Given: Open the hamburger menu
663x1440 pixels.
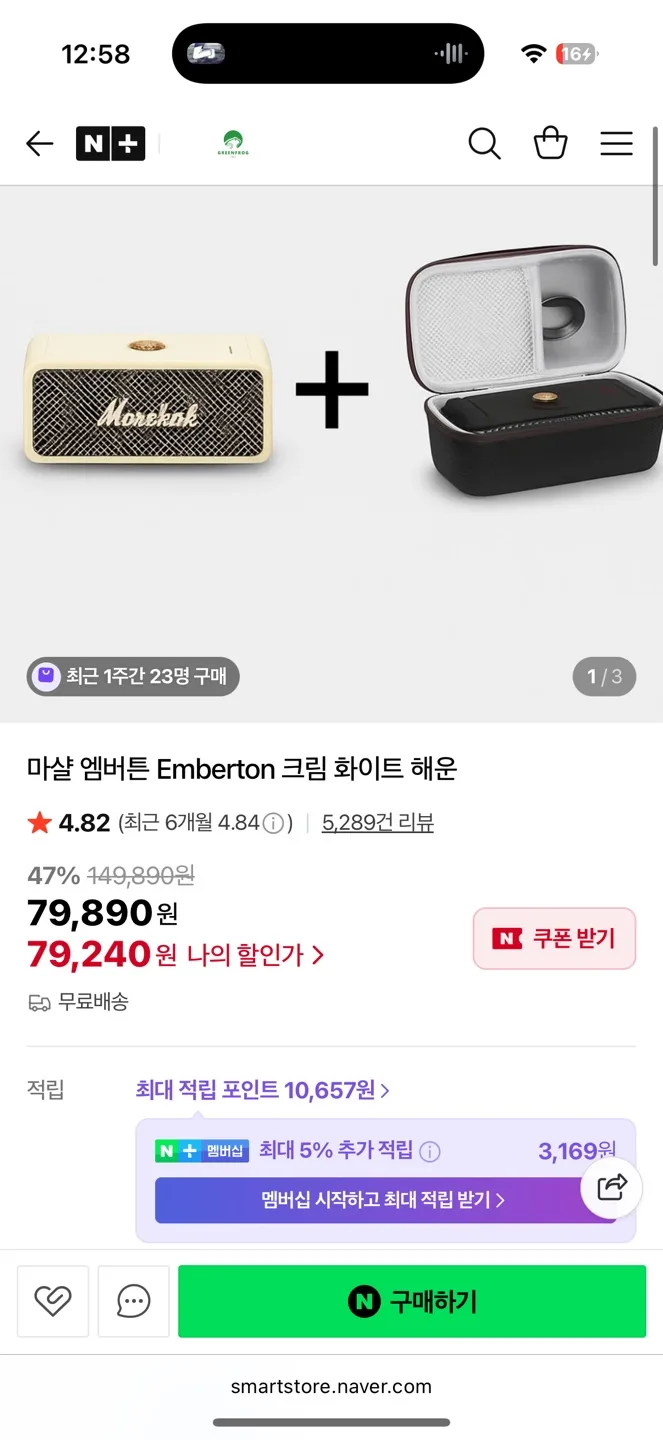Looking at the screenshot, I should [616, 144].
